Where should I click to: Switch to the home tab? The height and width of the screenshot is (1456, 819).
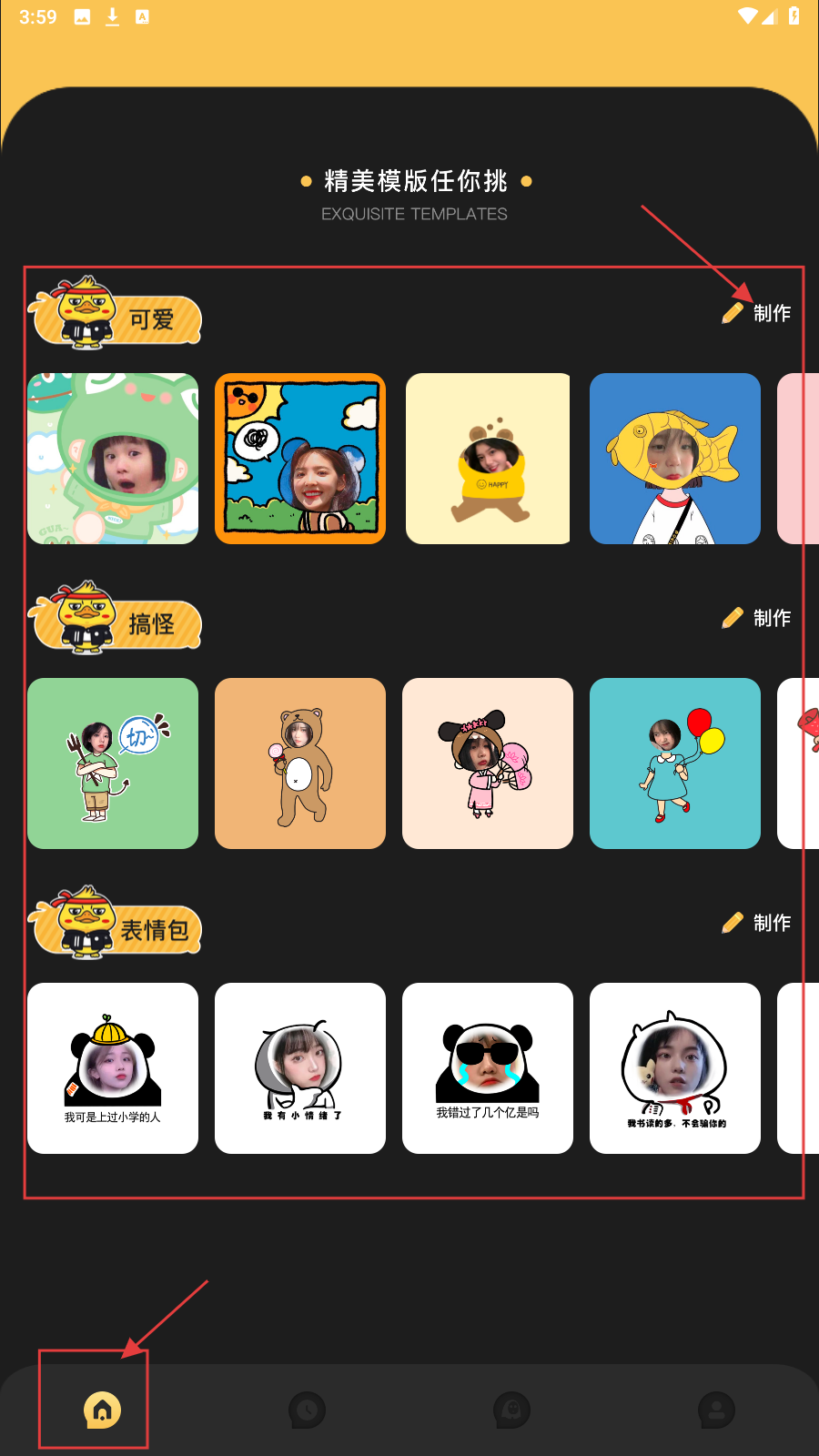102,1410
